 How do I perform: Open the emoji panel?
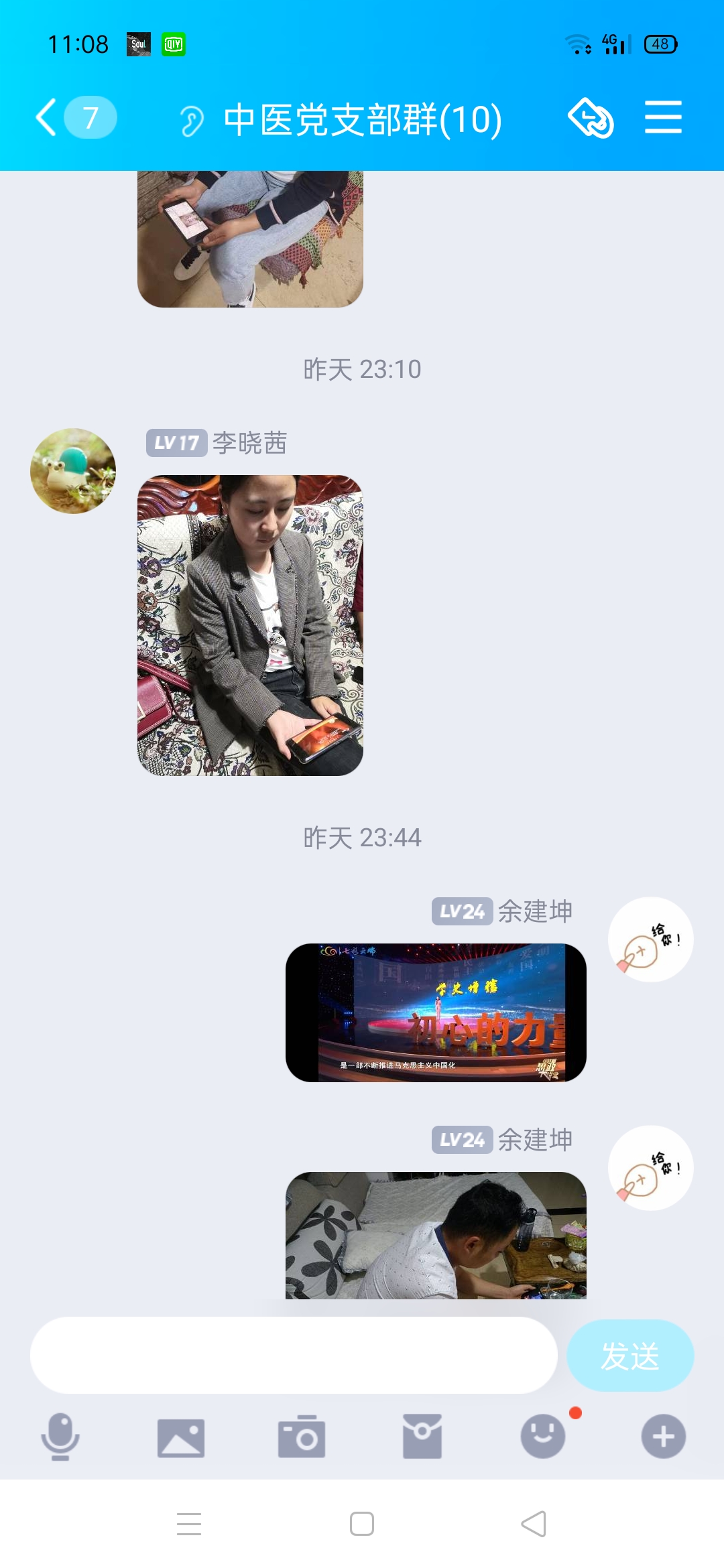pos(542,1437)
